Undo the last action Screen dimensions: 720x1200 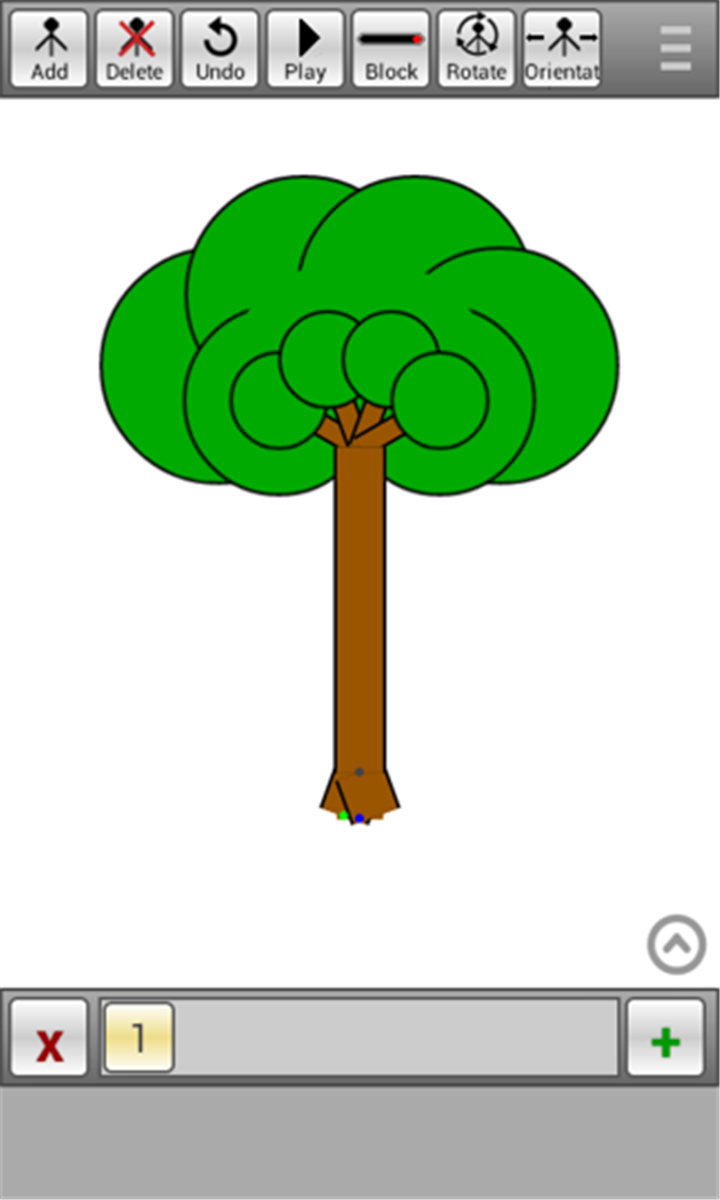220,48
